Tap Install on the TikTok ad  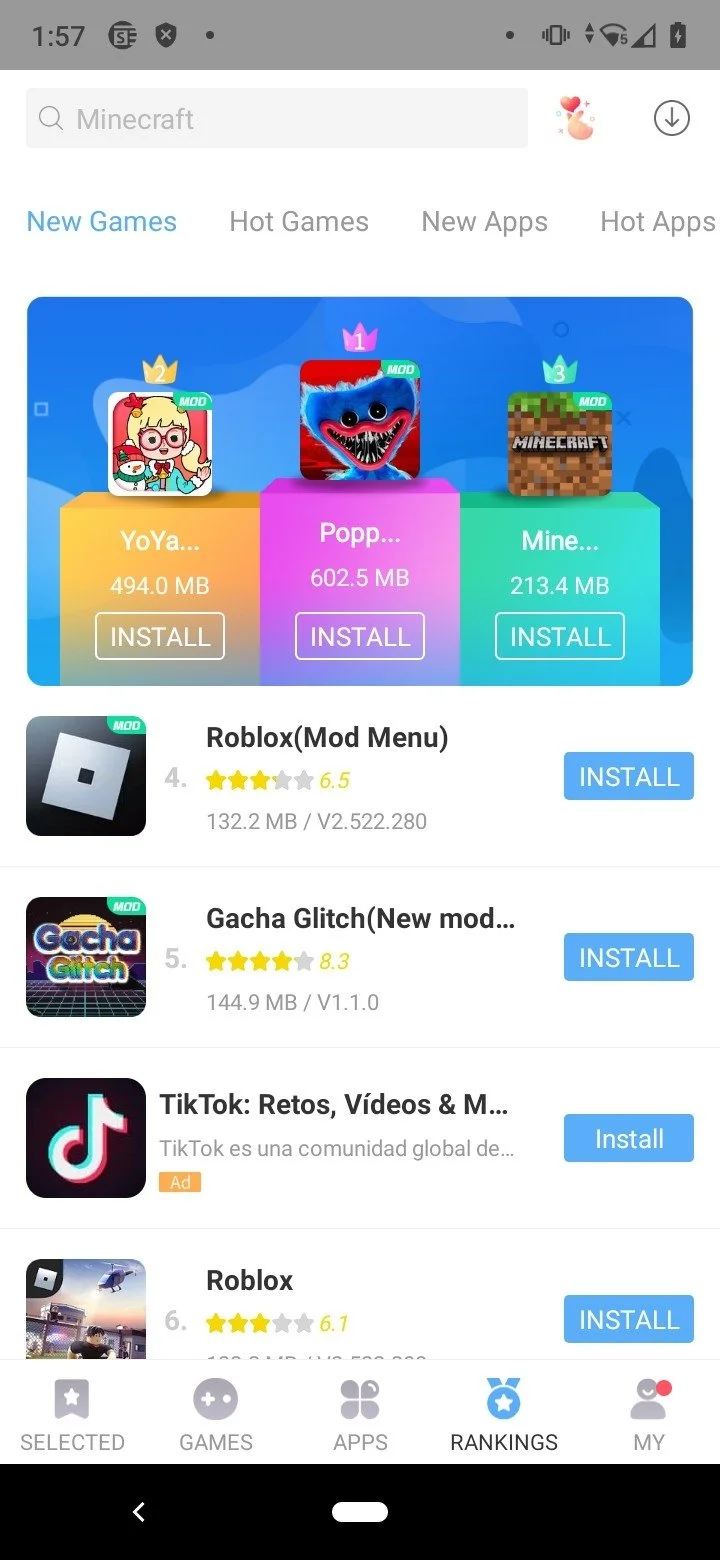[x=628, y=1138]
